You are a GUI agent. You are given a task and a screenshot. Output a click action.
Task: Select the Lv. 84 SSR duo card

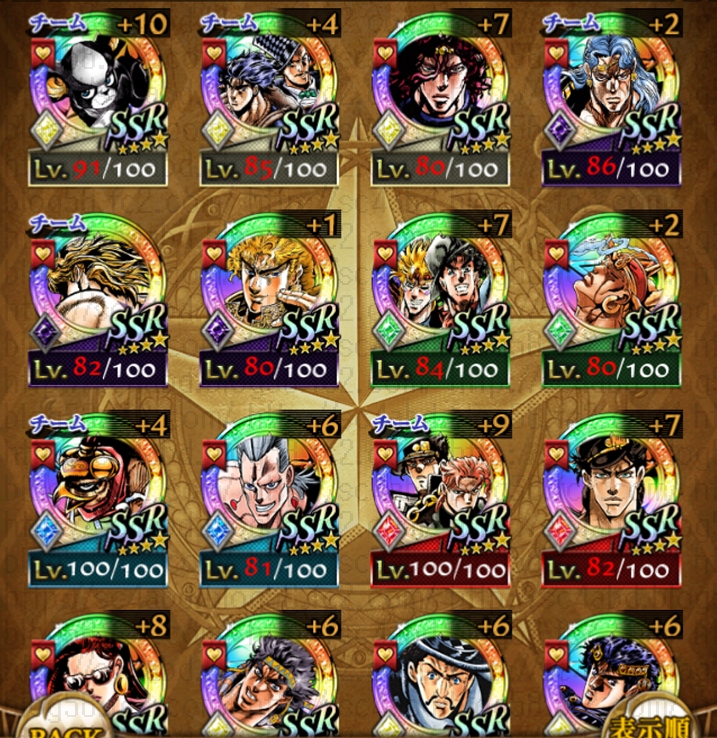tap(441, 297)
